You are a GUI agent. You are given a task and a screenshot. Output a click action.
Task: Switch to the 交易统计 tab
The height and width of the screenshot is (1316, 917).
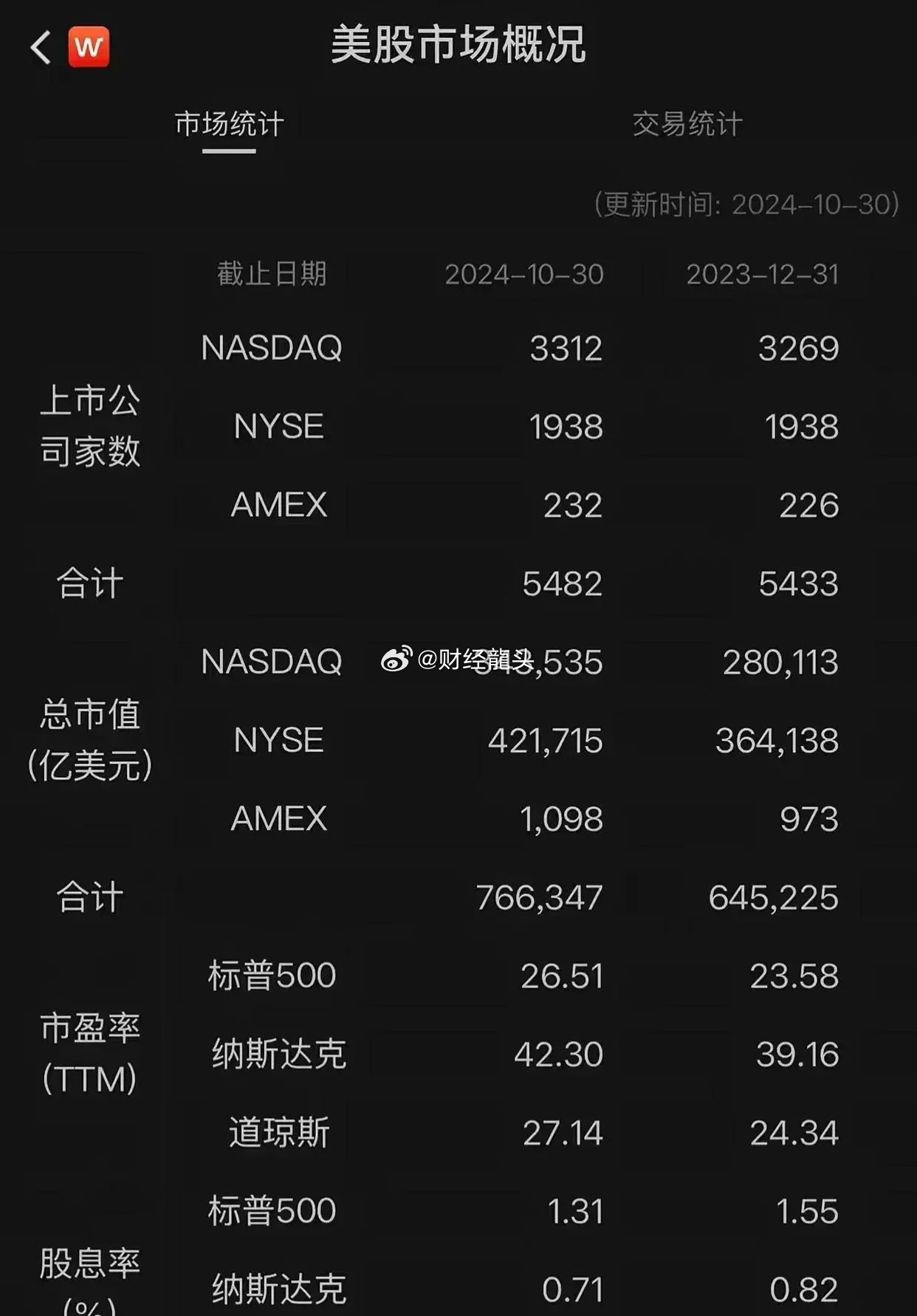pos(687,124)
